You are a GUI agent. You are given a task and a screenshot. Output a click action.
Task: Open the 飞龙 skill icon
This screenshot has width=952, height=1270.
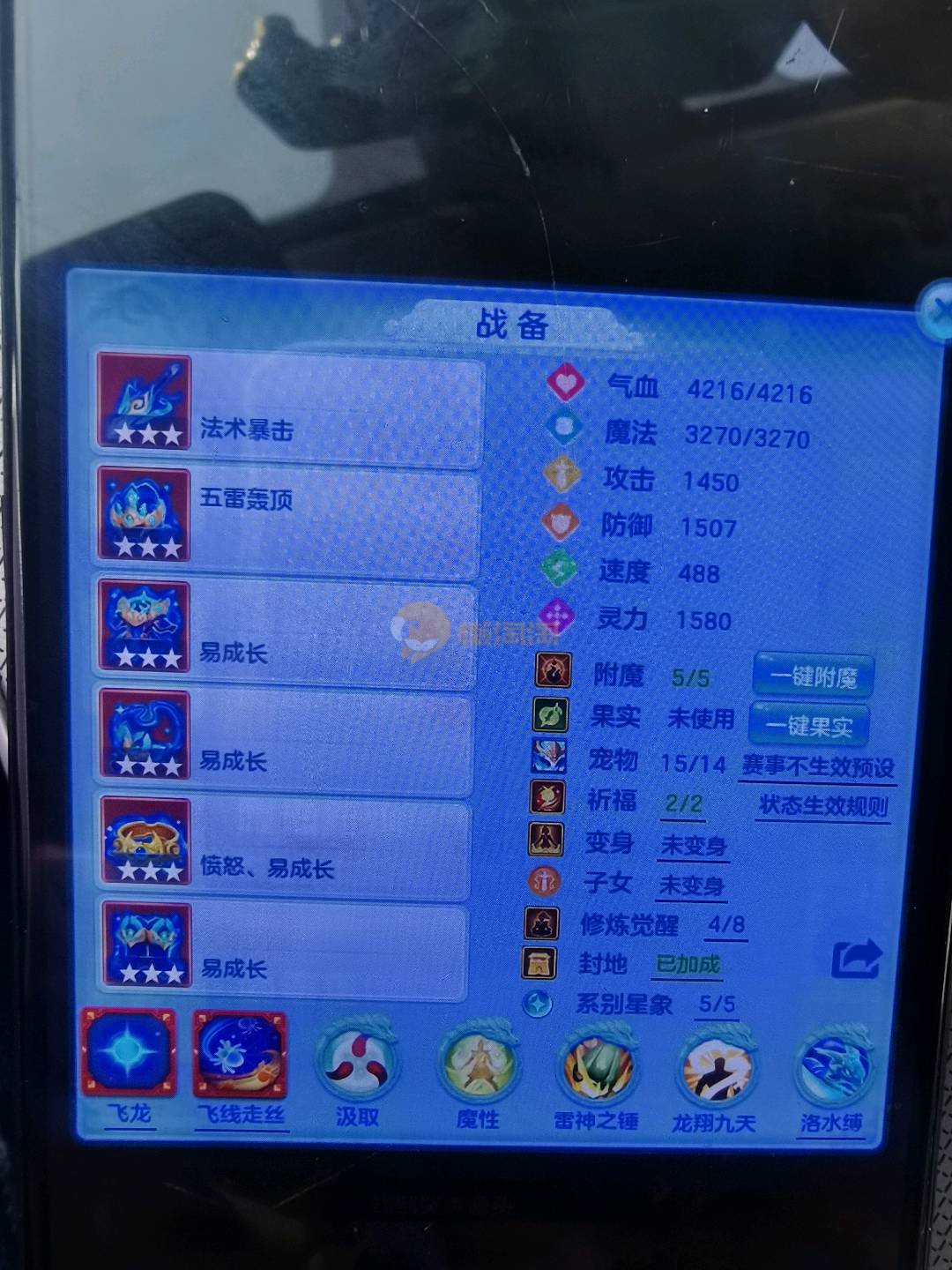(129, 1055)
